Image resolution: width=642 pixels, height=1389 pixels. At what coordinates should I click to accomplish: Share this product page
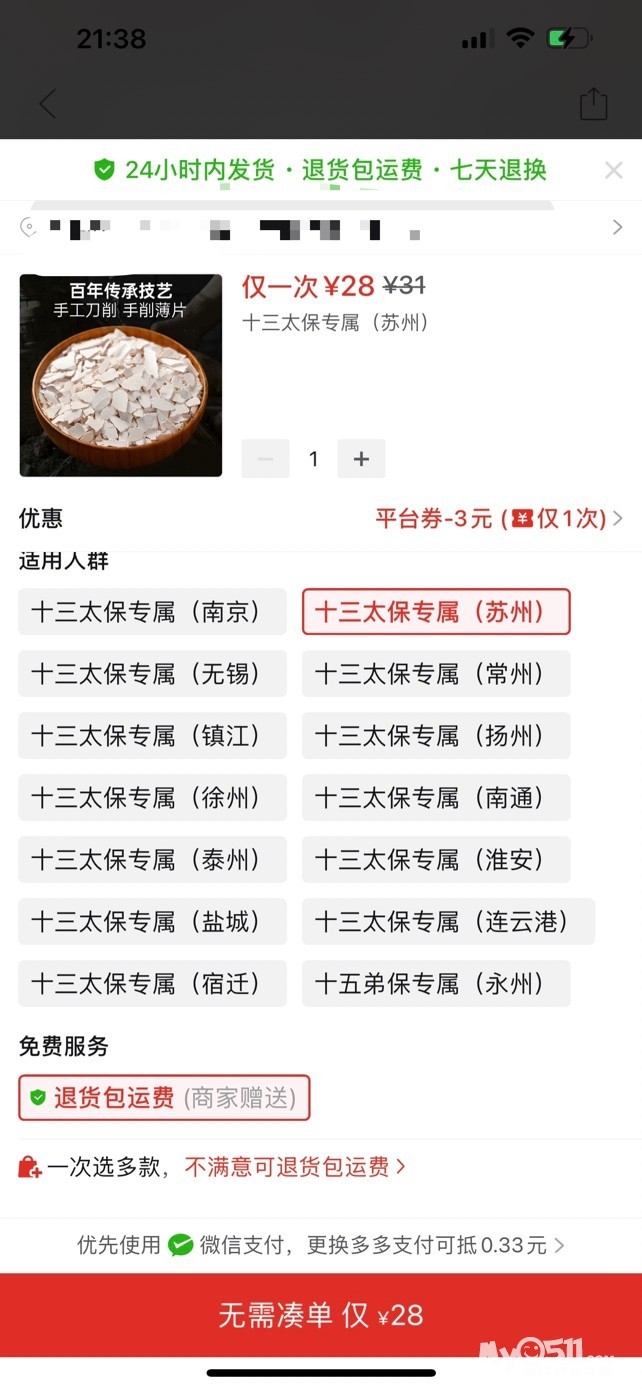[593, 103]
